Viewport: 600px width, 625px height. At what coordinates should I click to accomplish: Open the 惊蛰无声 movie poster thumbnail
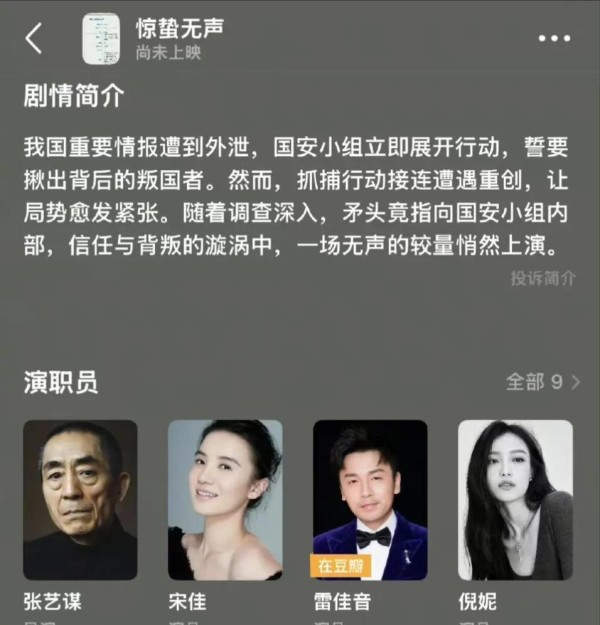click(101, 38)
